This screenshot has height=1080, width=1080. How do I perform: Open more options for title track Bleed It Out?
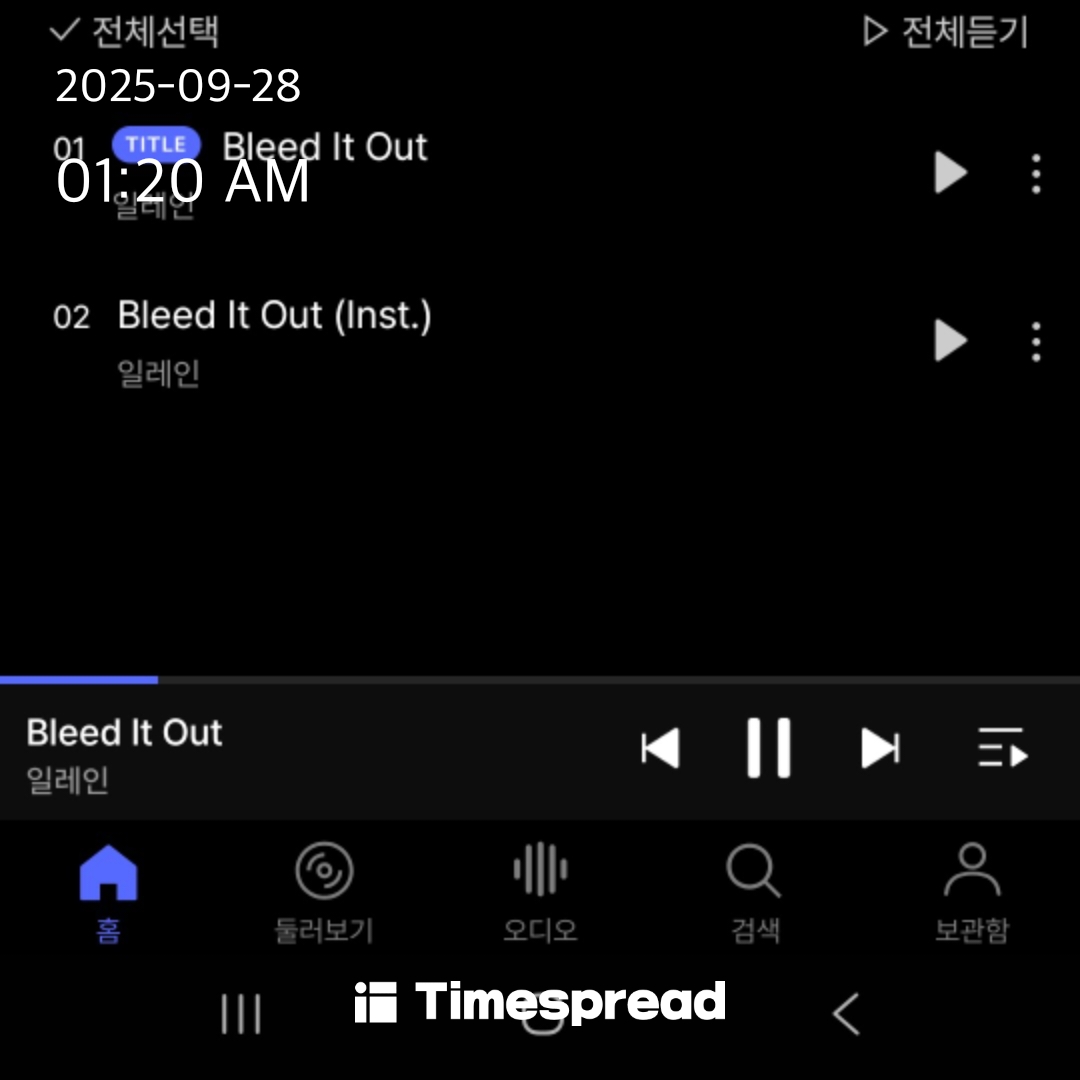tap(1036, 173)
